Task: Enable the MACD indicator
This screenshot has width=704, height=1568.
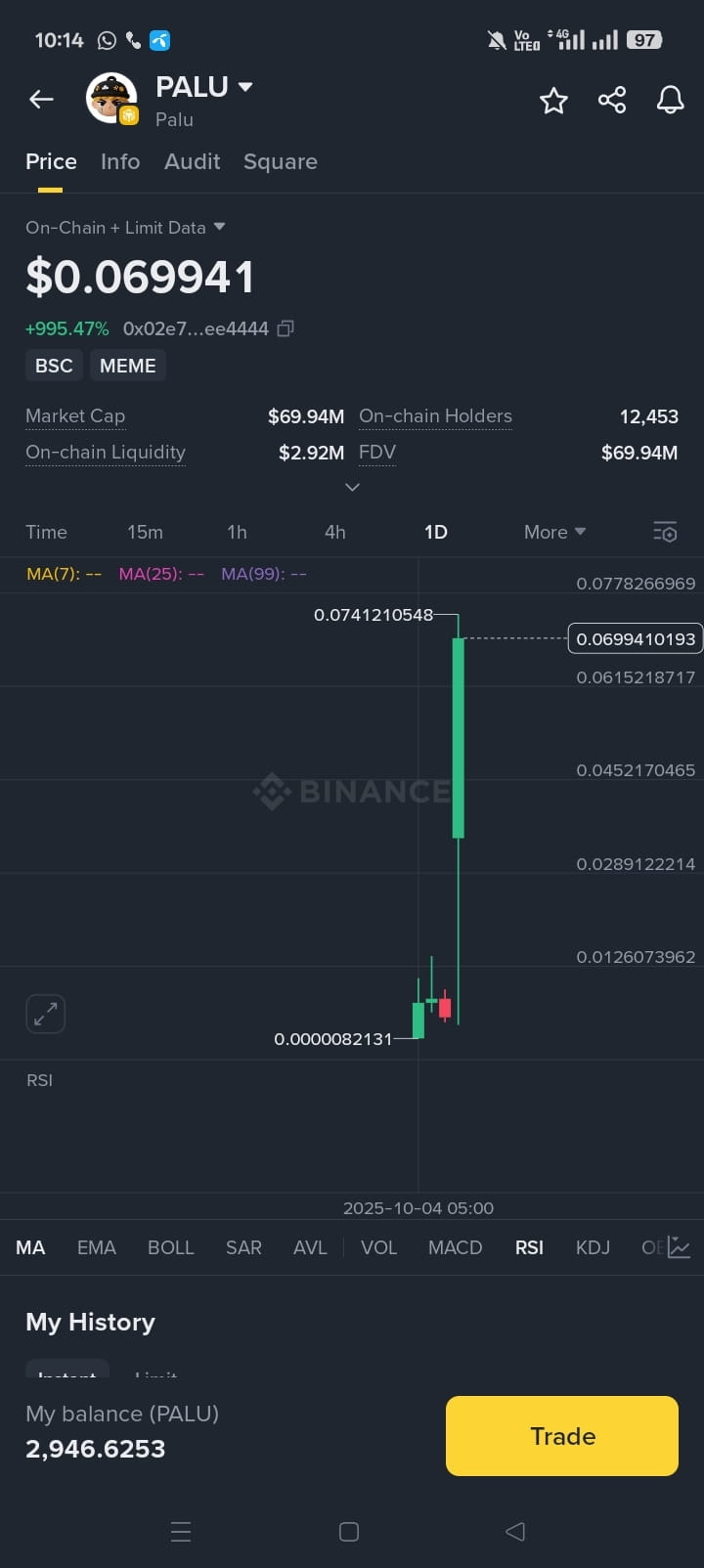Action: 455,1247
